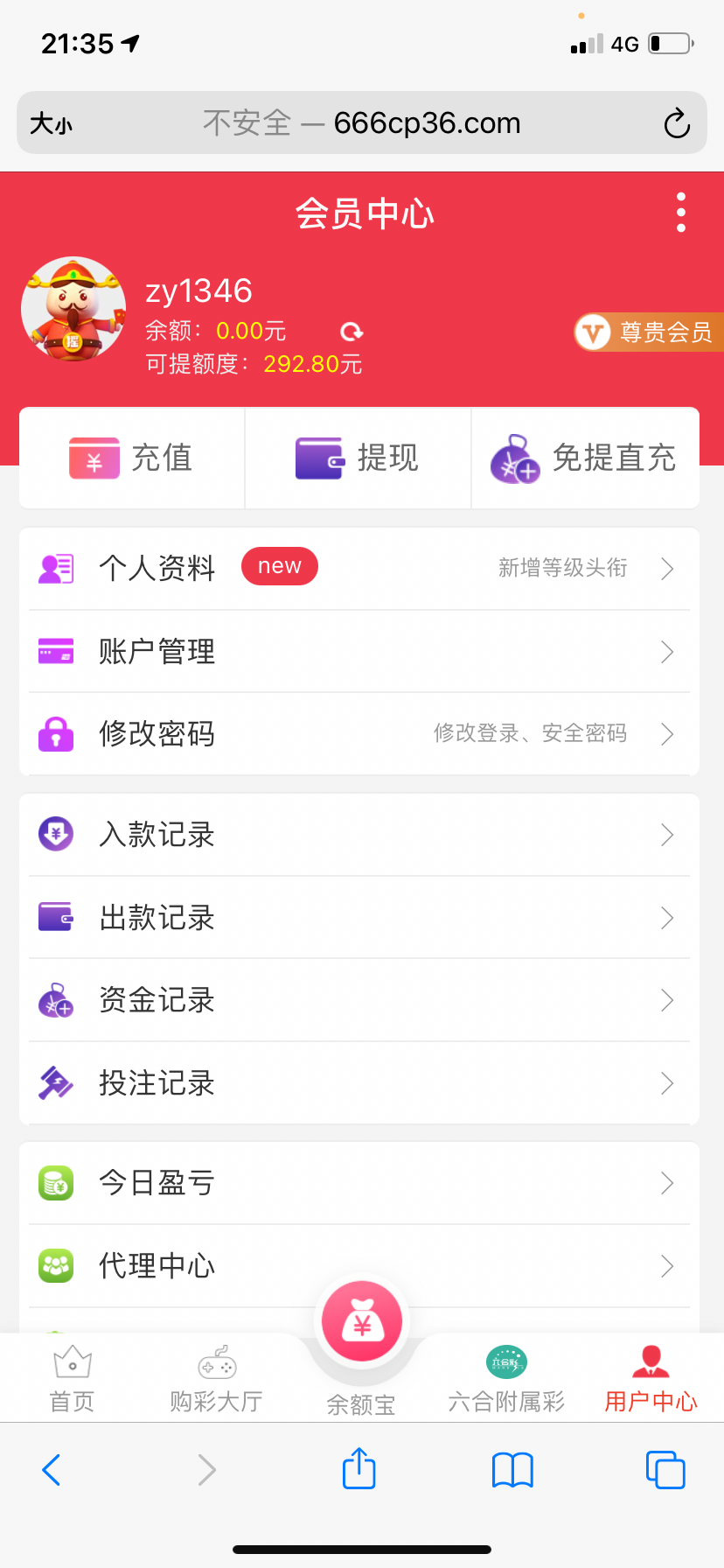Viewport: 724px width, 1568px height.
Task: Go to 账户管理 account management
Action: pyautogui.click(x=359, y=652)
